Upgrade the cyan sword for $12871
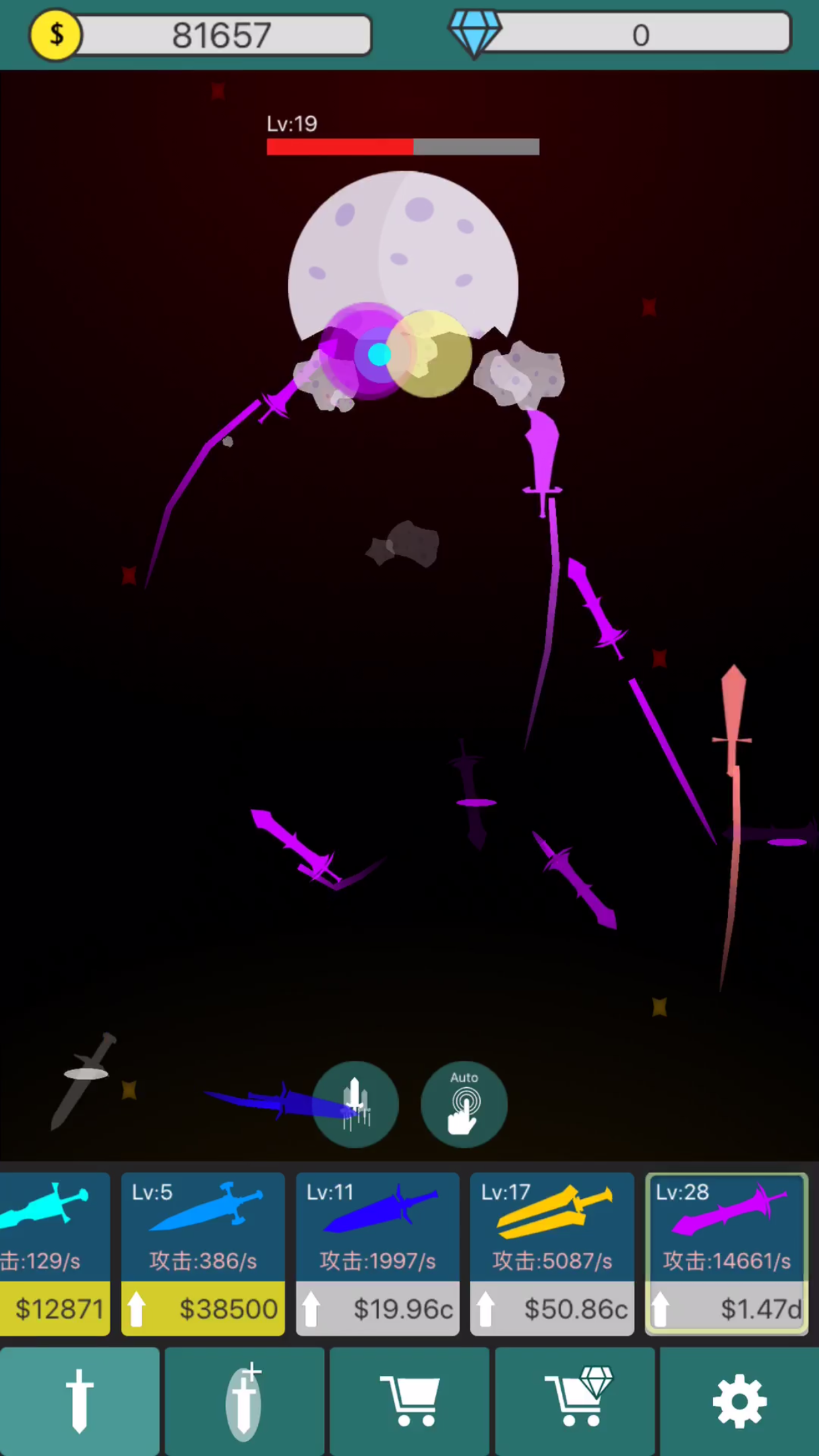The width and height of the screenshot is (819, 1456). pyautogui.click(x=55, y=1309)
